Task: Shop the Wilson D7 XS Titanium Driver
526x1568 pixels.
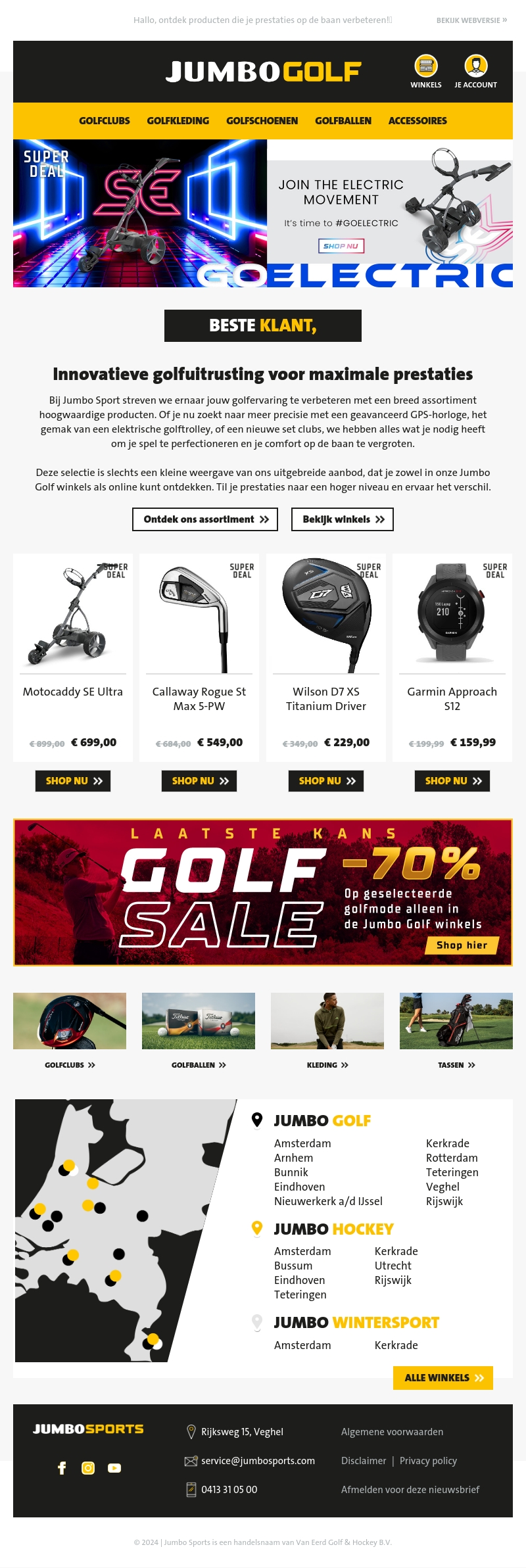Action: 326,781
